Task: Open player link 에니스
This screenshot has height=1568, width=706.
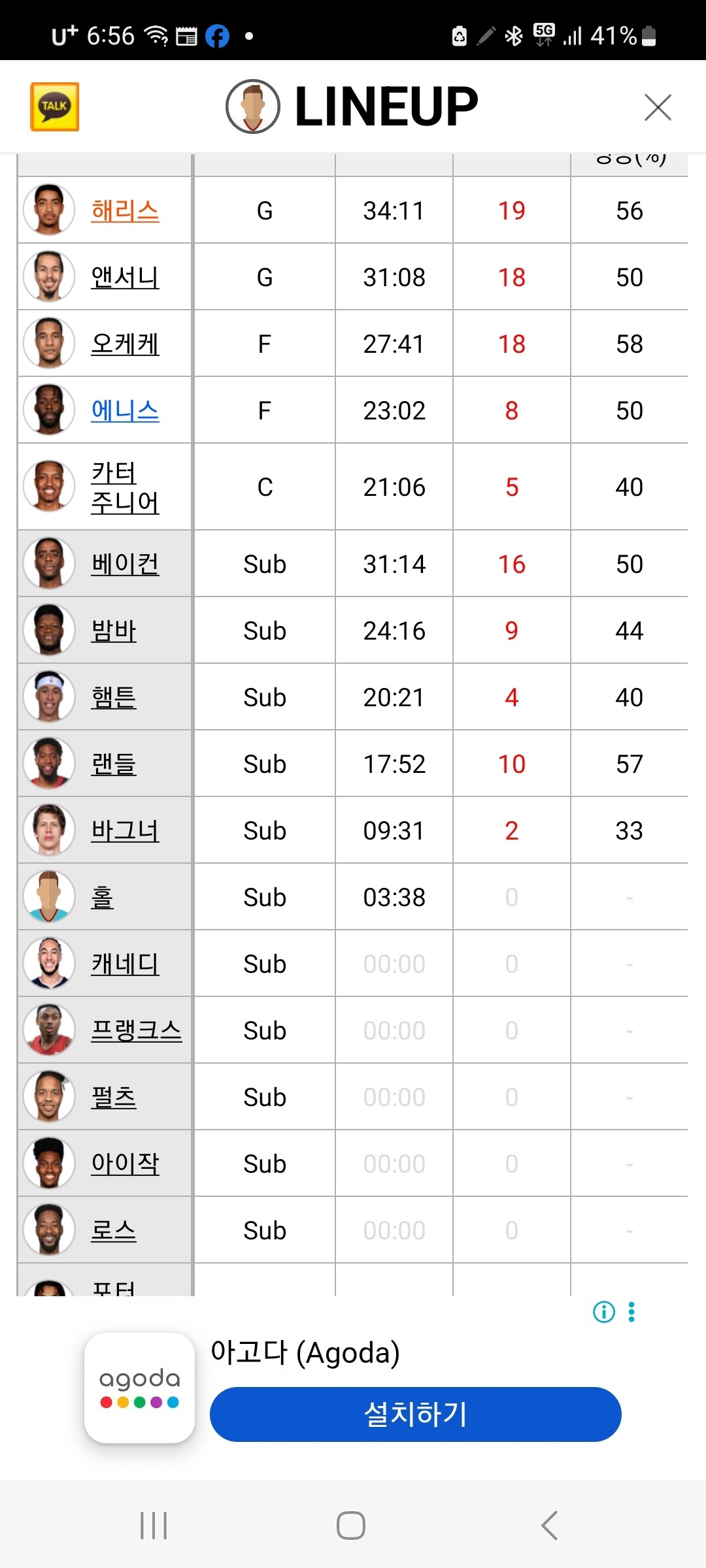Action: coord(125,411)
